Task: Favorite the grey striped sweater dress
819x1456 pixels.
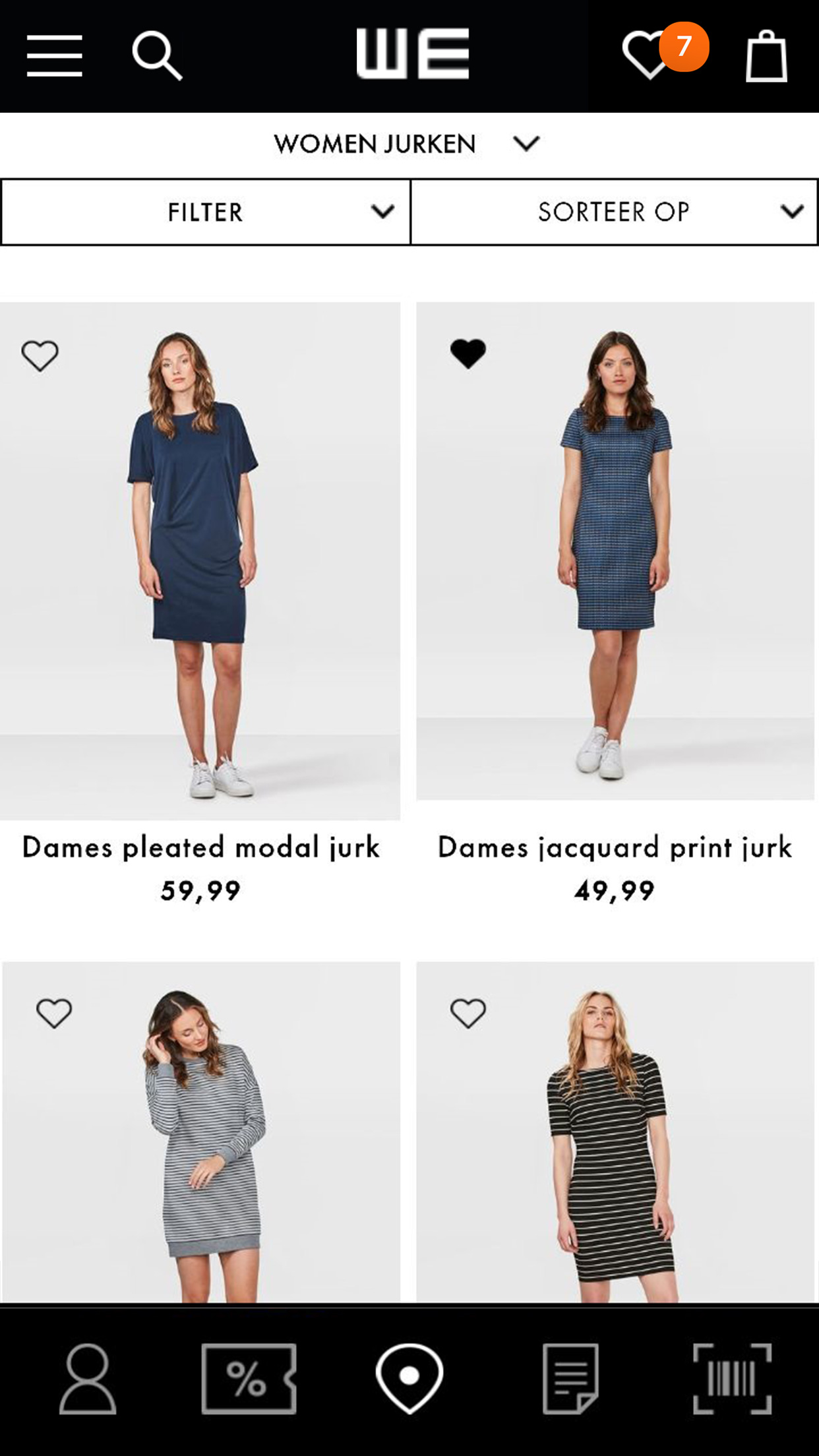Action: pos(54,1013)
